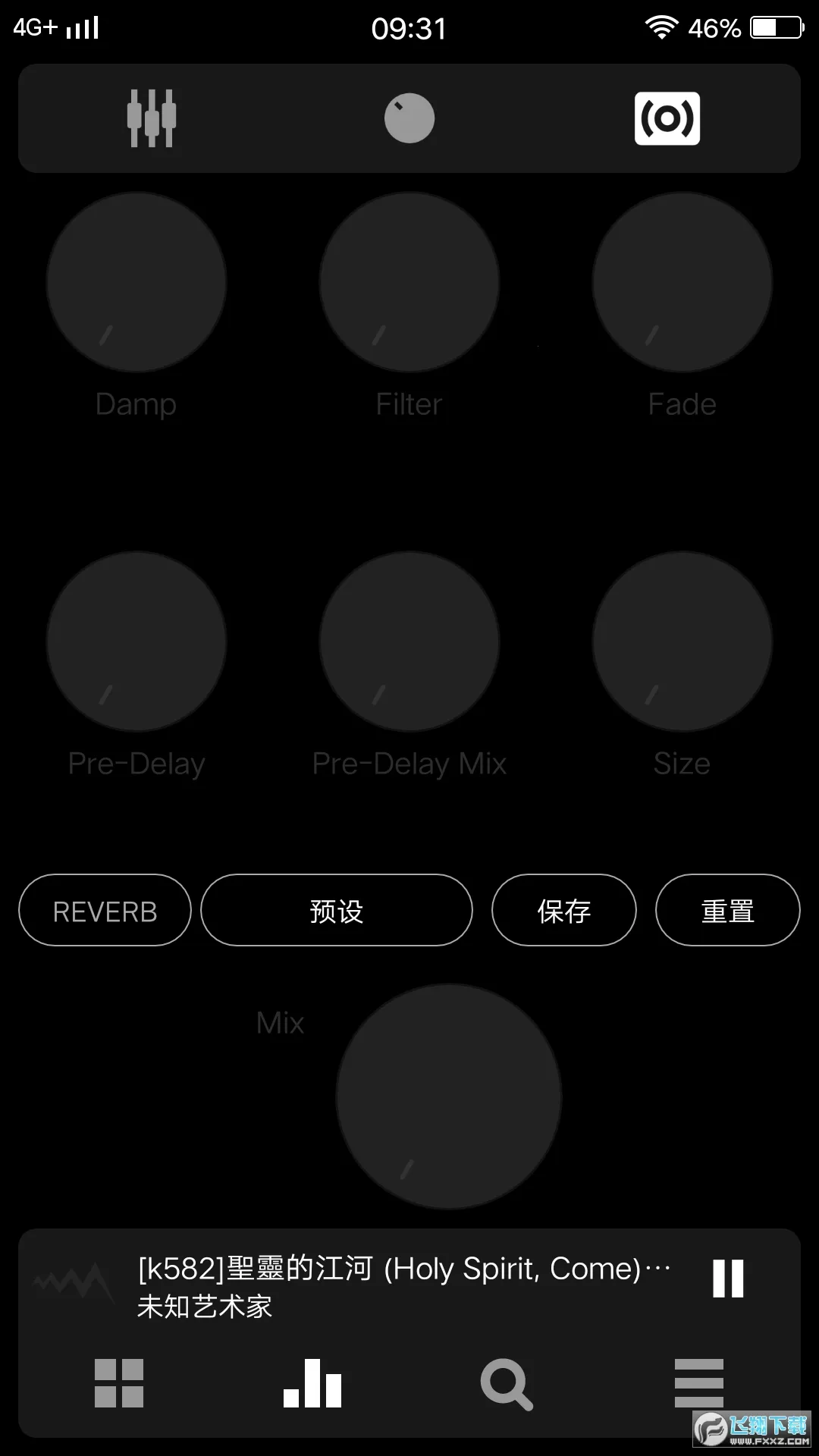The width and height of the screenshot is (819, 1456).
Task: Open search from the bottom bar
Action: 507,1384
